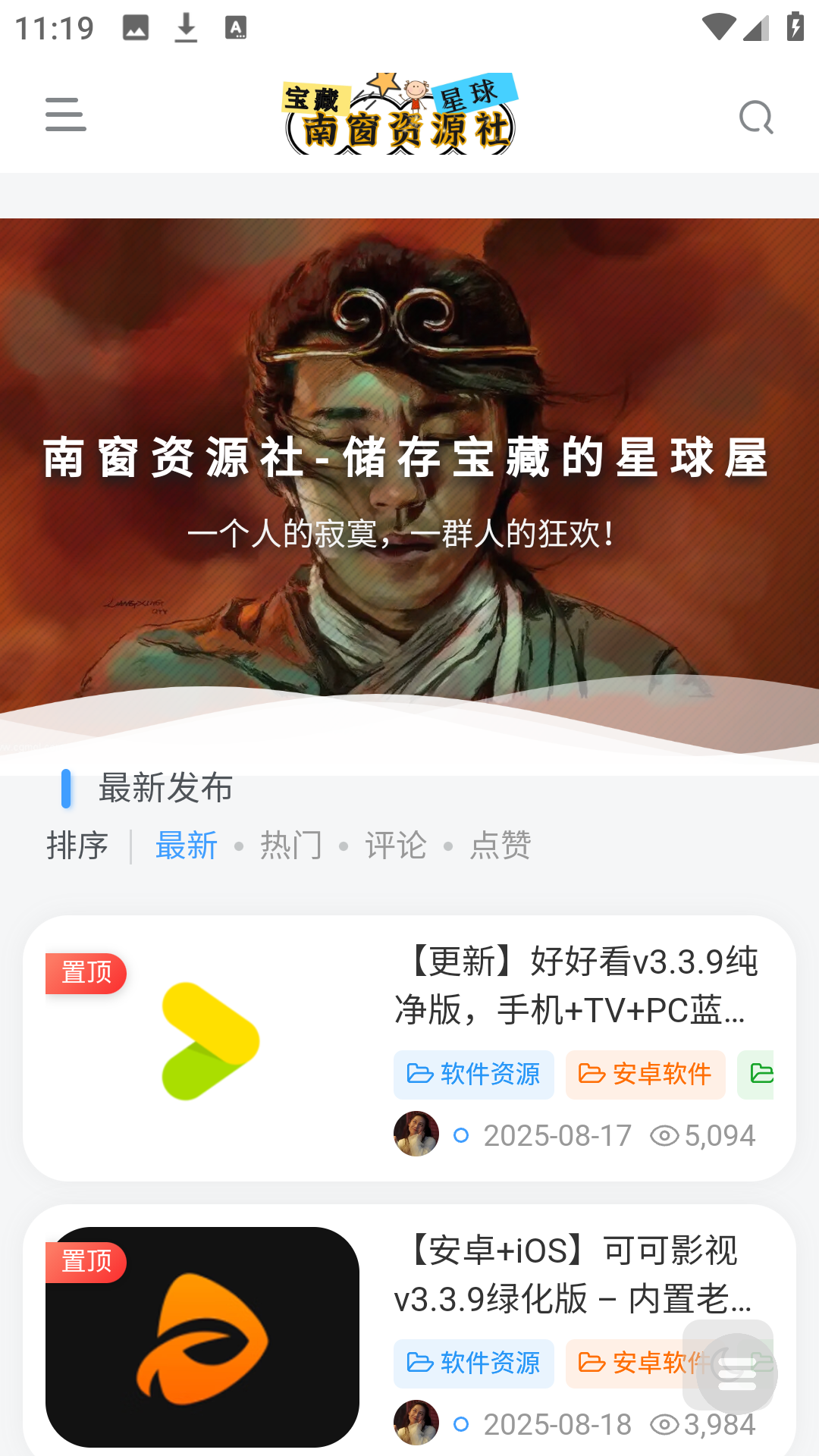
Task: Open the search icon
Action: tap(755, 118)
